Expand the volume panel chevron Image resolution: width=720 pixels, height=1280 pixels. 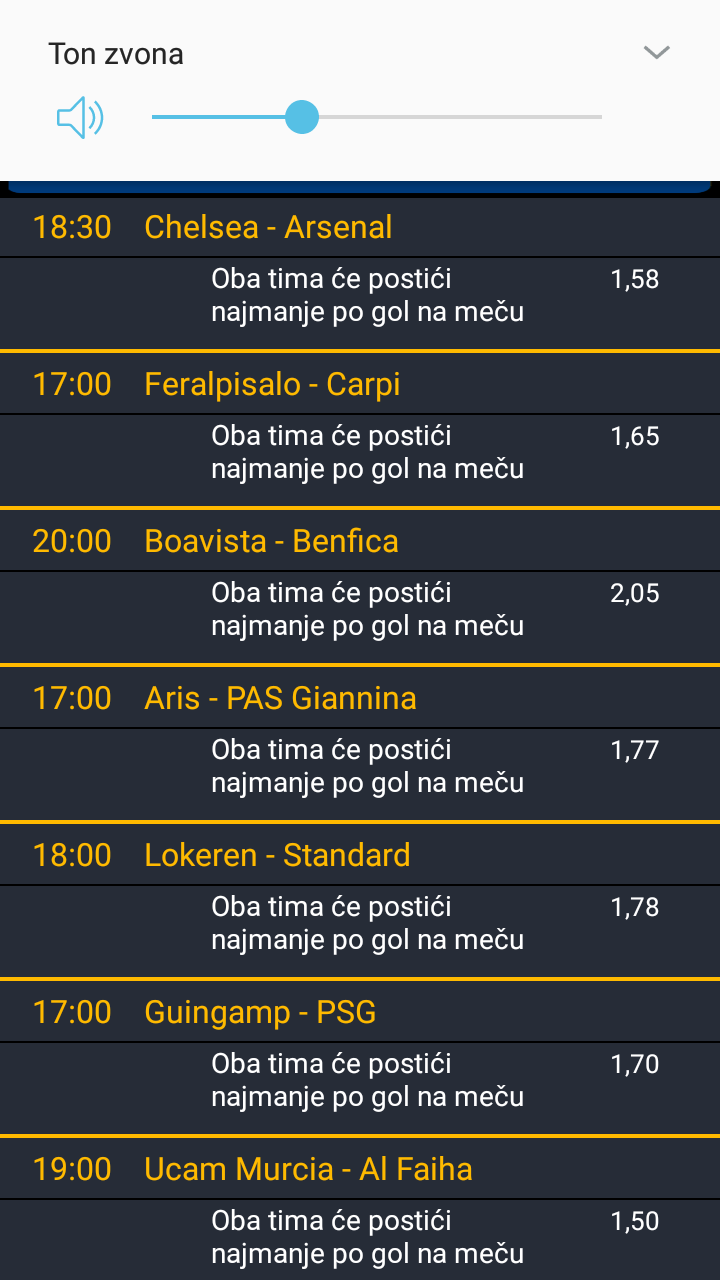click(x=656, y=53)
